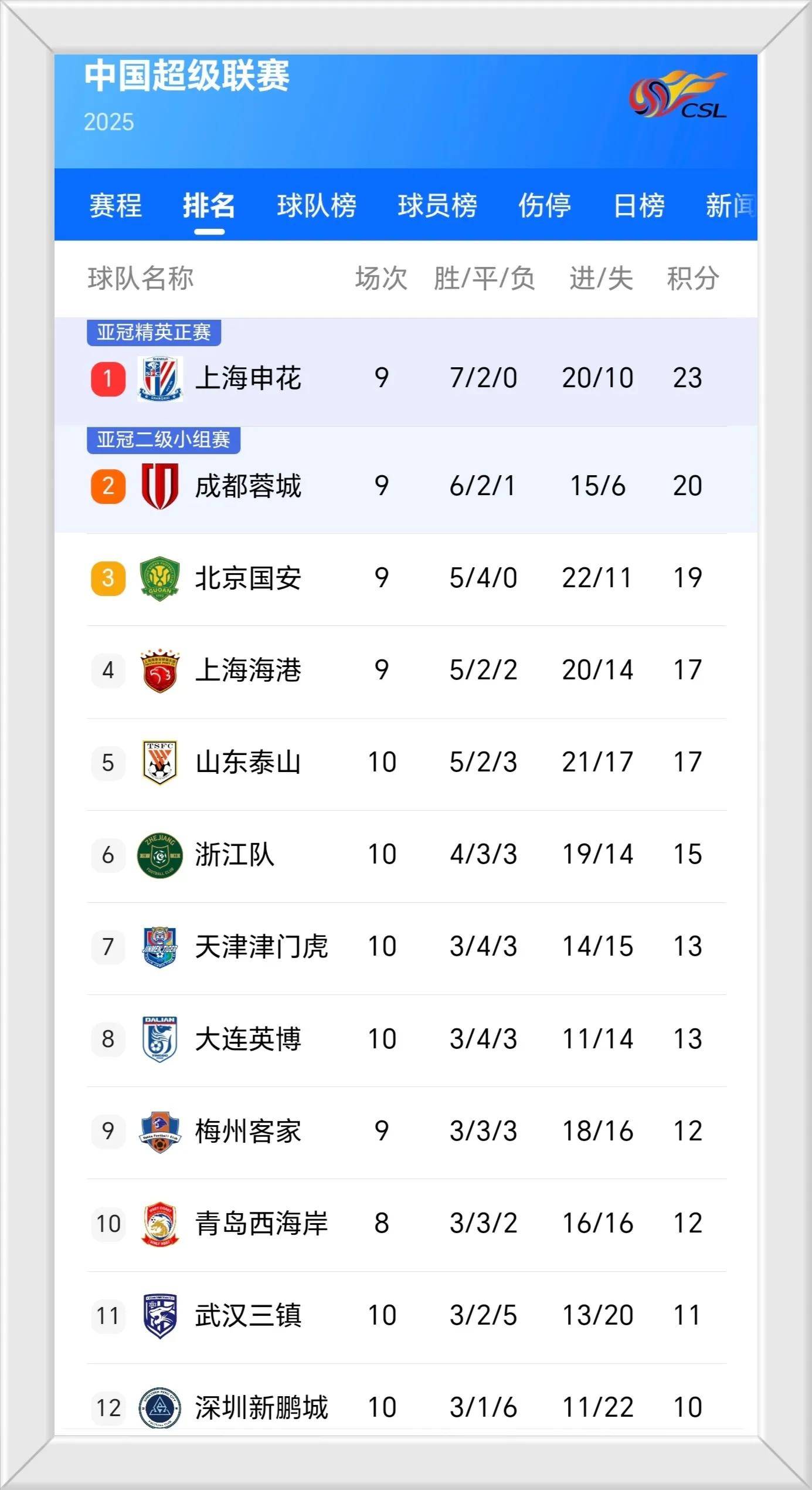Click the CSL league logo

[677, 94]
